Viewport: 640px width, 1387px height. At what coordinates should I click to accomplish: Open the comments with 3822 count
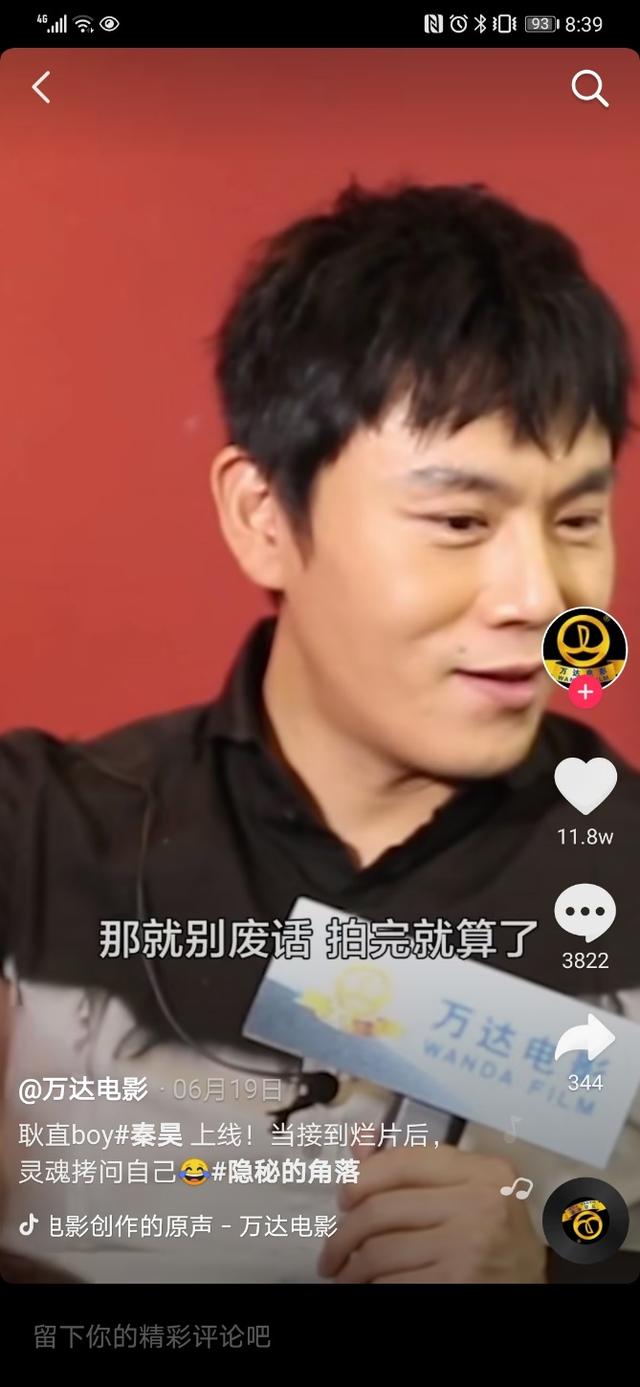click(x=585, y=912)
